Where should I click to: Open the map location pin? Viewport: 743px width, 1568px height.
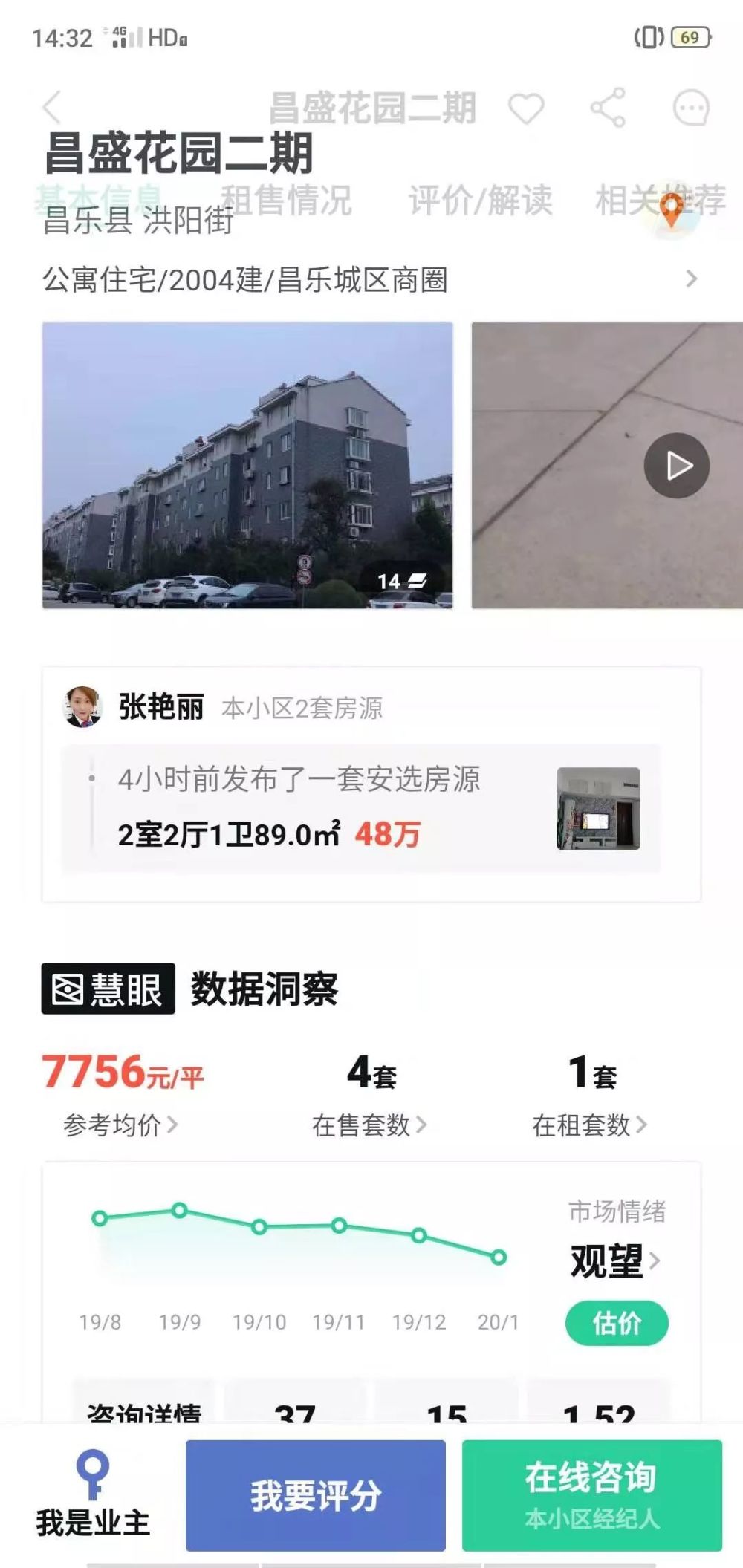(671, 210)
